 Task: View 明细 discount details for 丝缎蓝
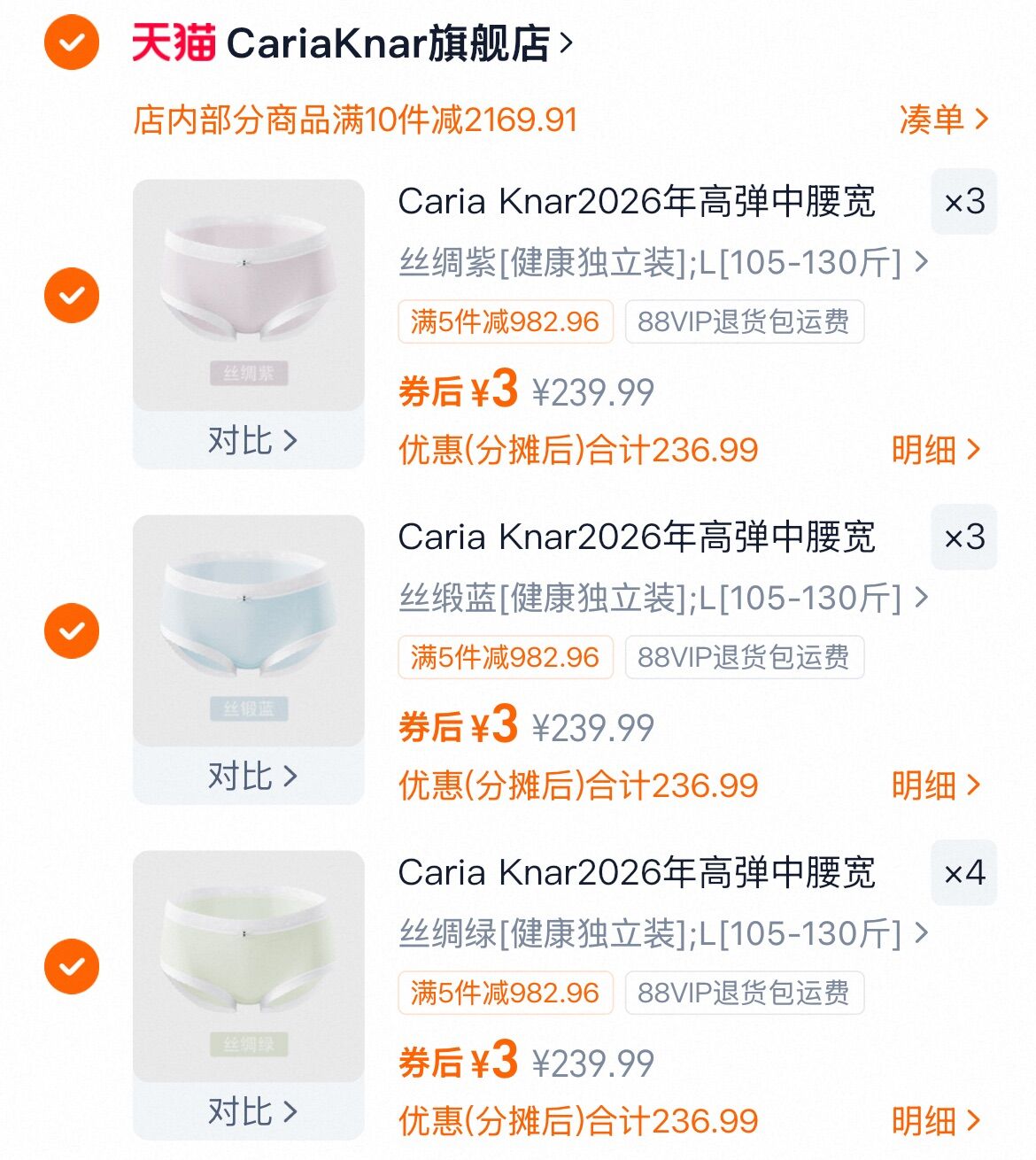937,785
